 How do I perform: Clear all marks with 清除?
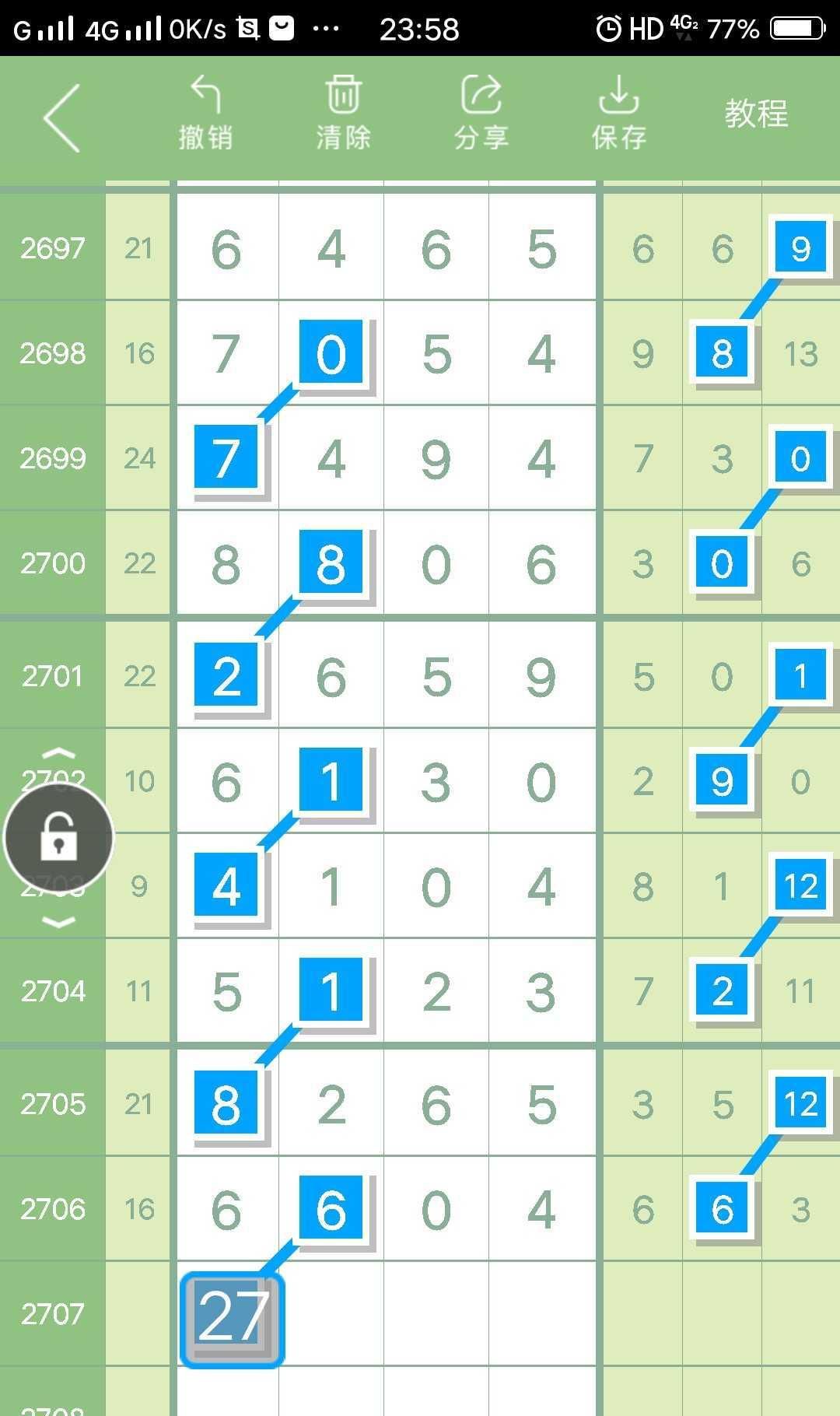point(343,114)
